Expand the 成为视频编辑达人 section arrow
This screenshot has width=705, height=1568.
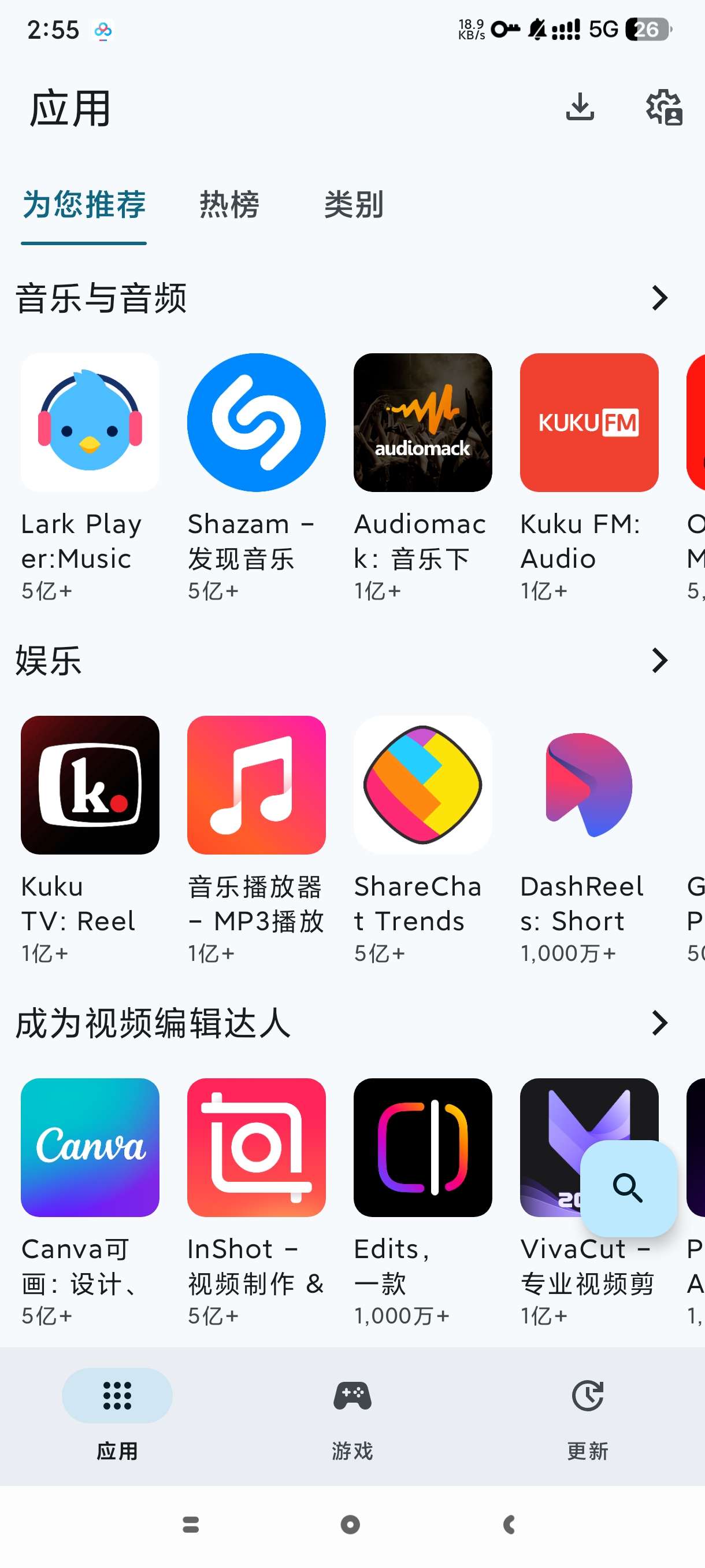pyautogui.click(x=659, y=1023)
